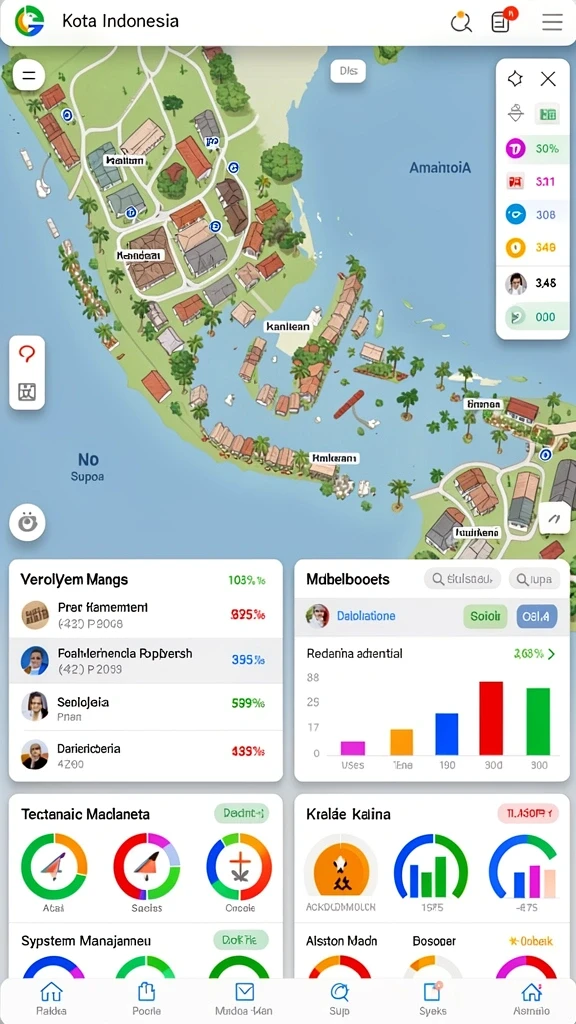Tap the blue O8I.4 button
This screenshot has height=1024, width=576.
537,616
